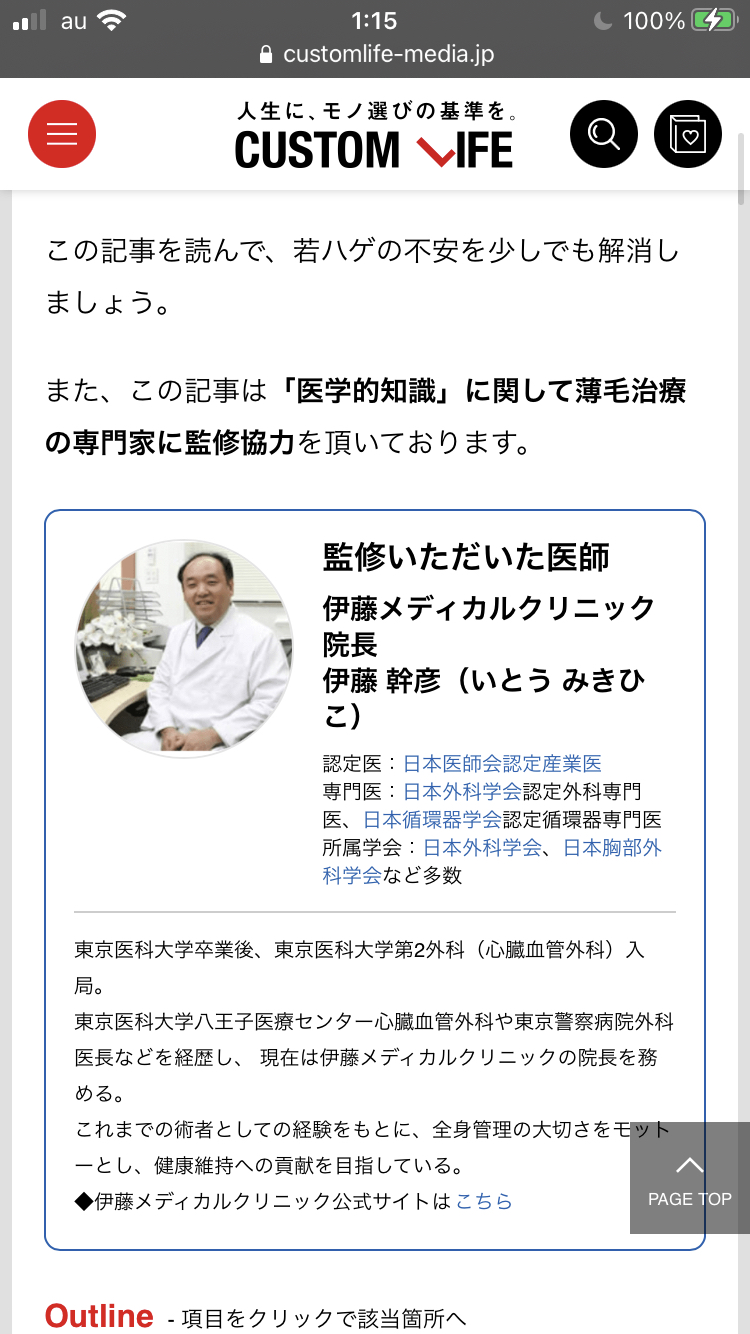
Task: Tap the CUSTOM LIFE site logo
Action: coord(374,136)
